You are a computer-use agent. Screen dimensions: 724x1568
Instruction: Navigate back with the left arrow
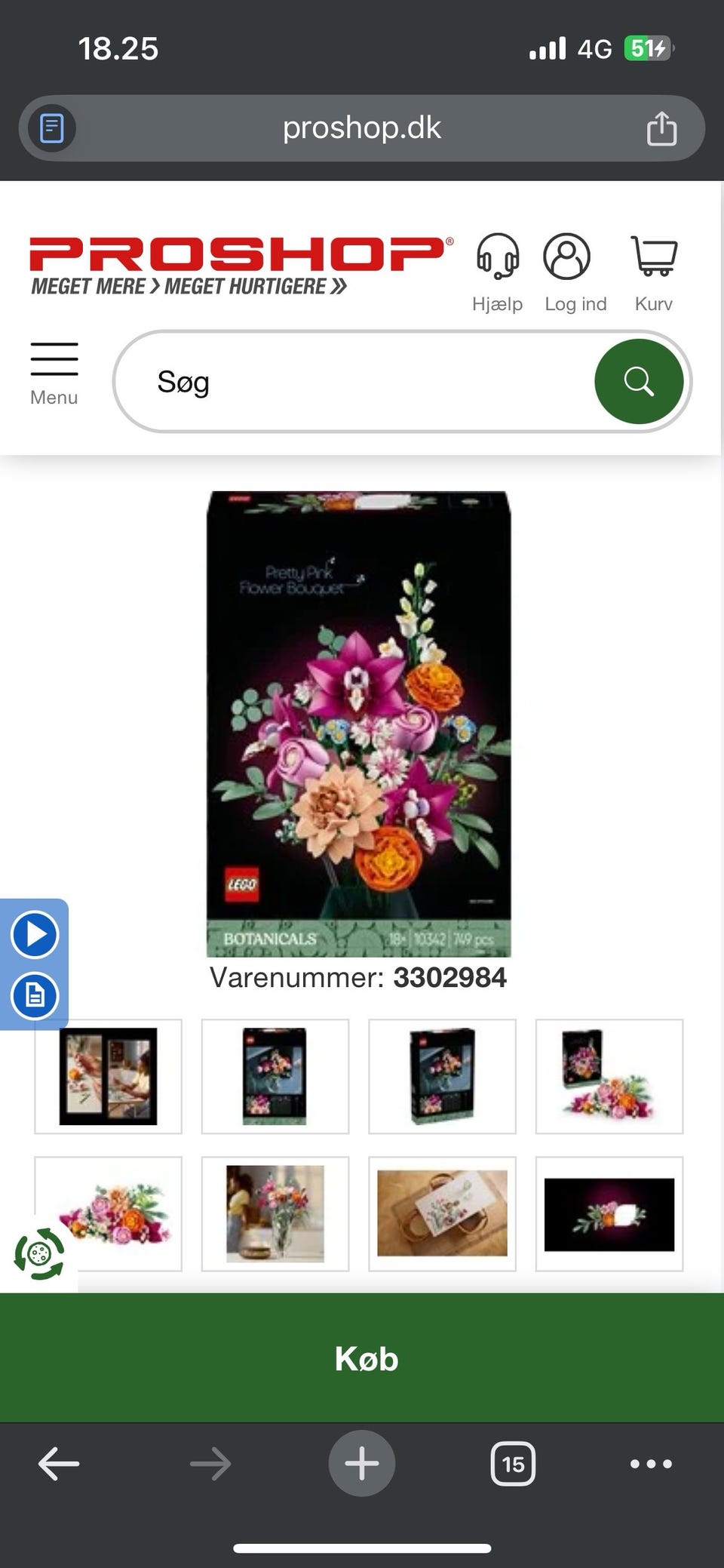pos(57,1462)
